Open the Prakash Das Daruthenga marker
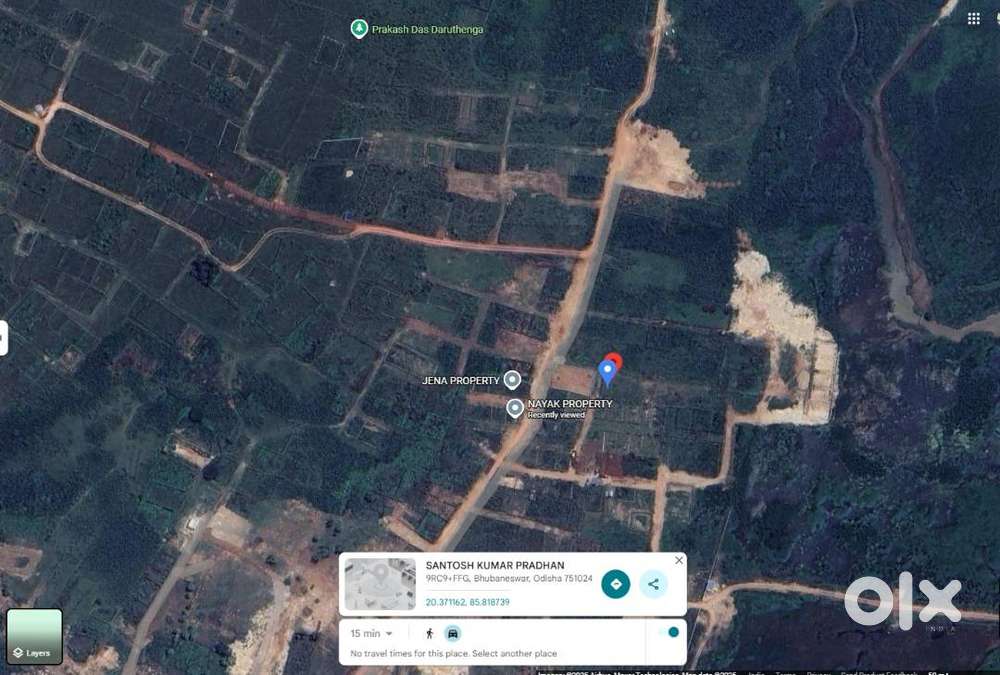This screenshot has height=675, width=1000. (359, 29)
